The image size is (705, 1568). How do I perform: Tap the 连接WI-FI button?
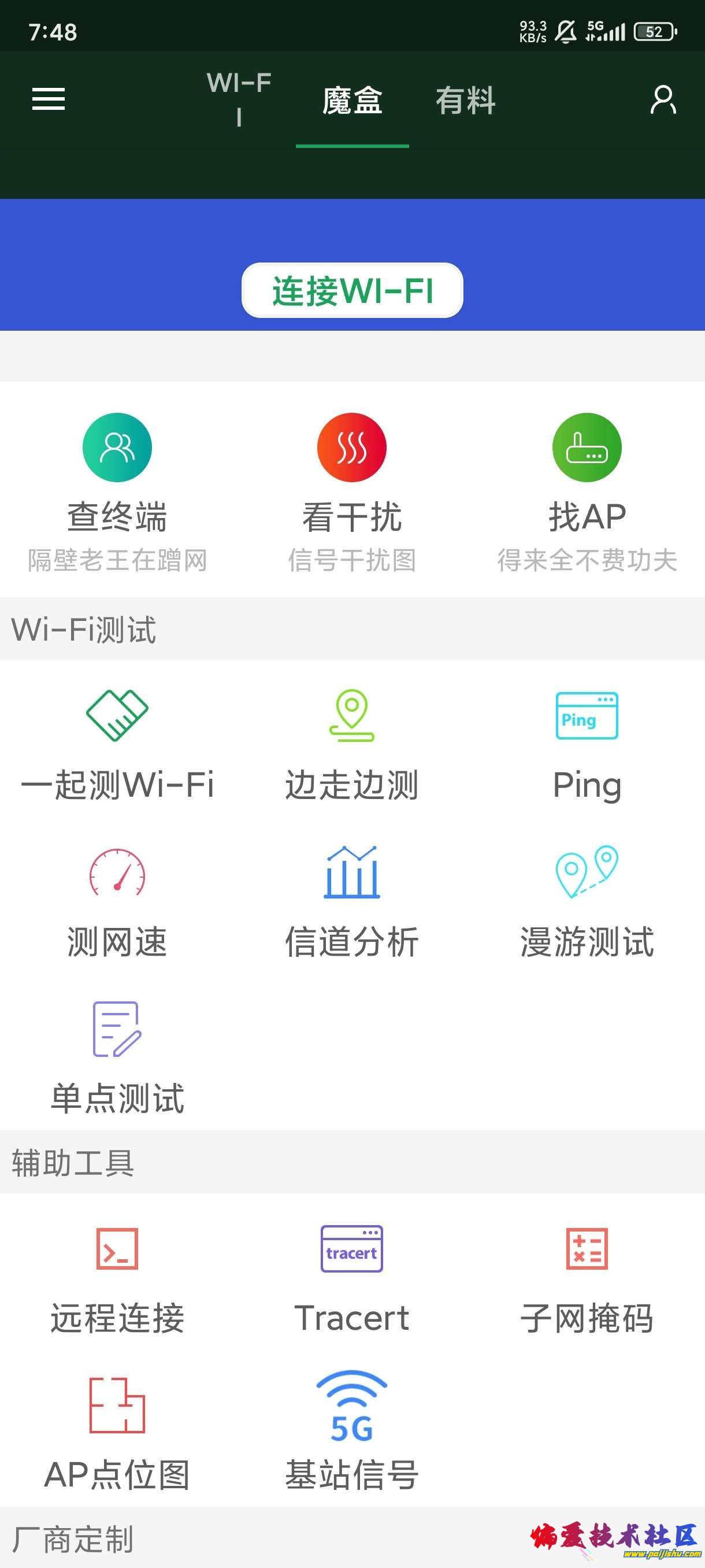tap(352, 290)
